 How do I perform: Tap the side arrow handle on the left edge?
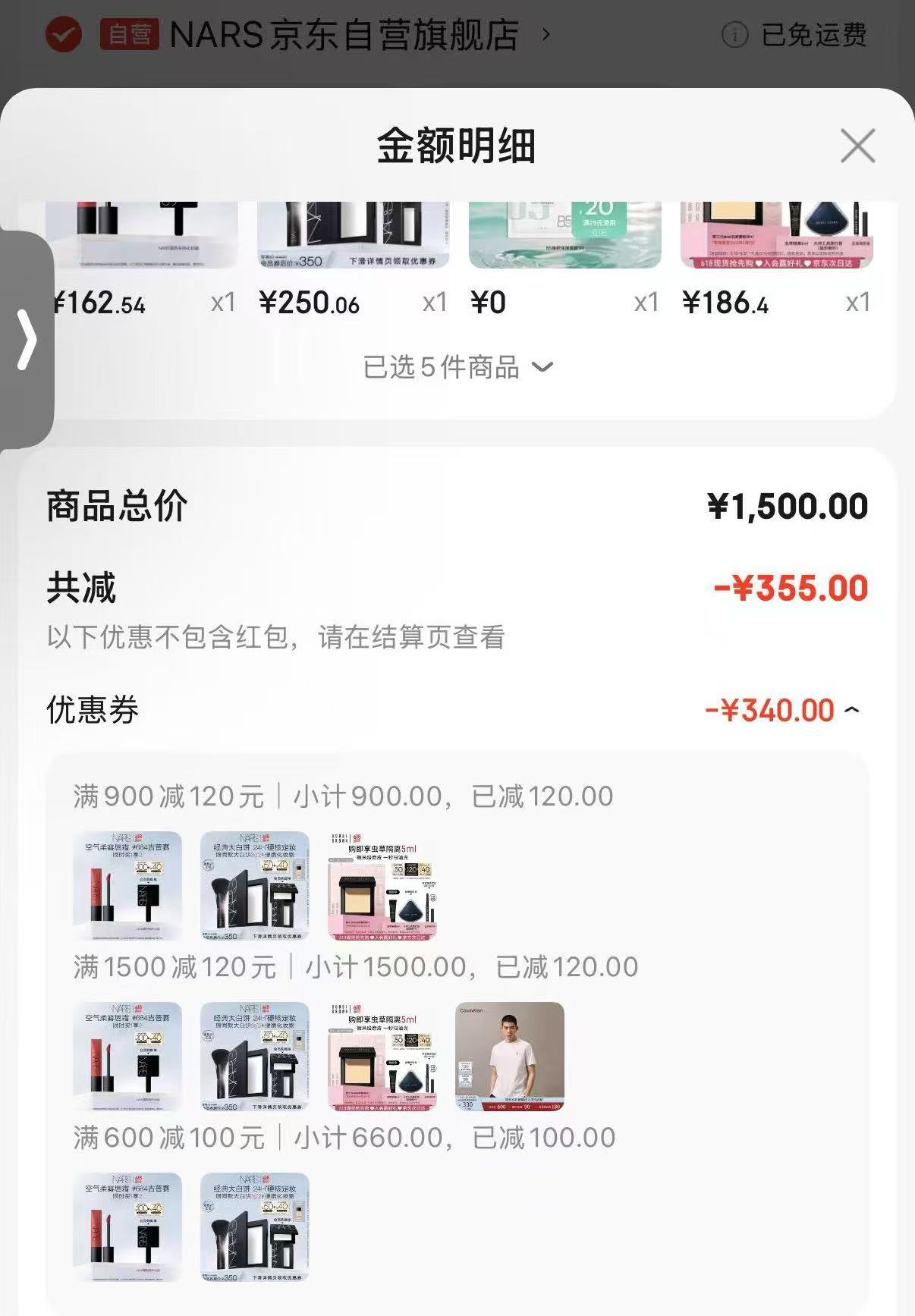(x=27, y=339)
